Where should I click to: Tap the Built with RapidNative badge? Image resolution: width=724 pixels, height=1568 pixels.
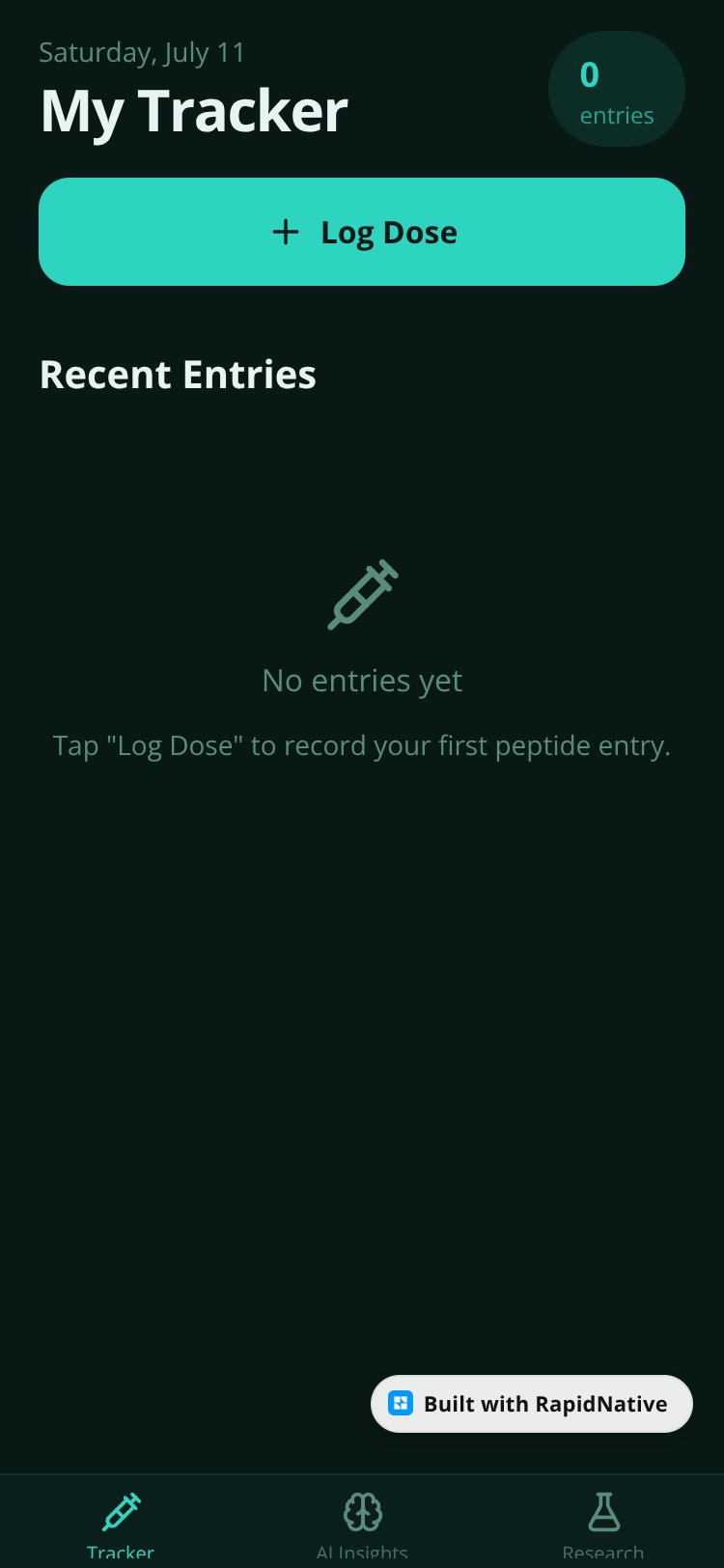pyautogui.click(x=532, y=1404)
